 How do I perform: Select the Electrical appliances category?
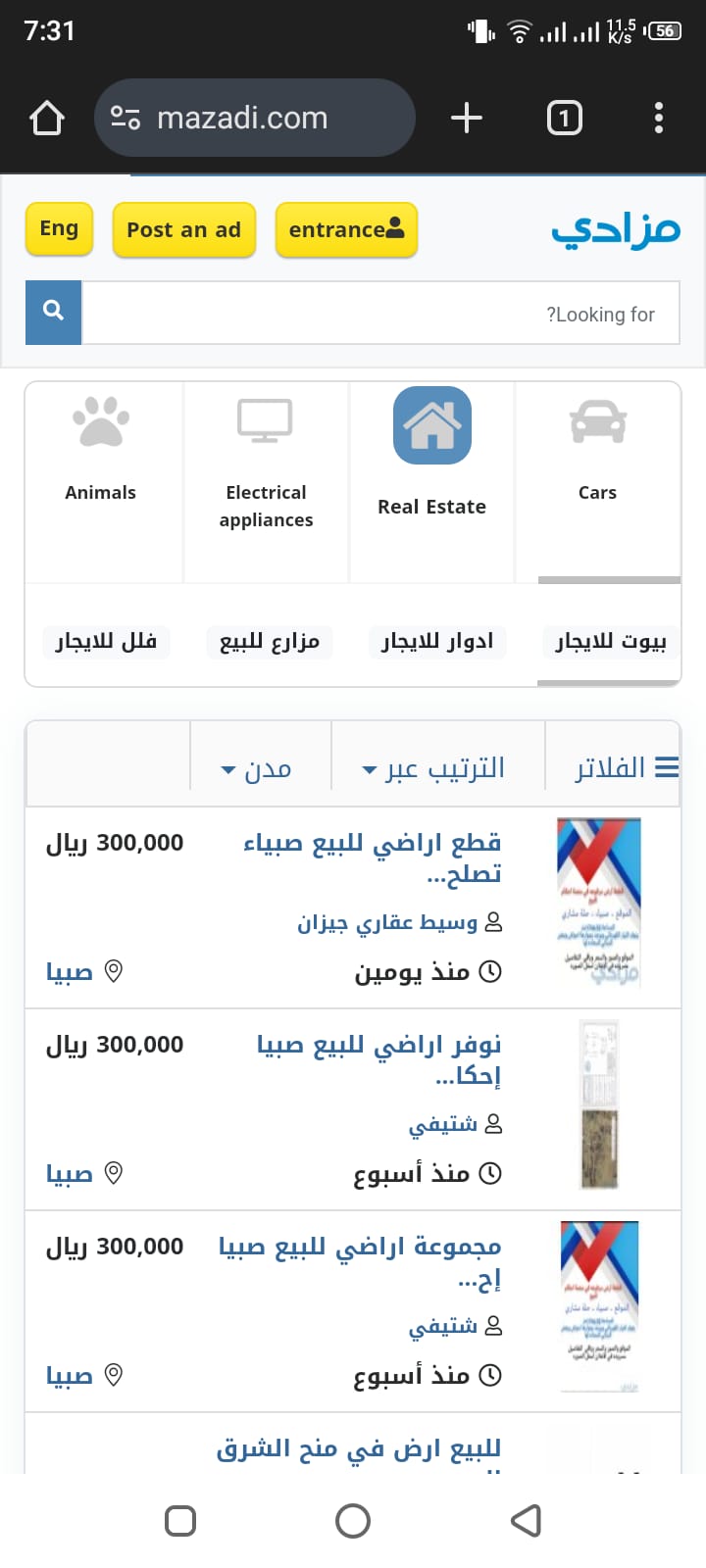click(266, 461)
